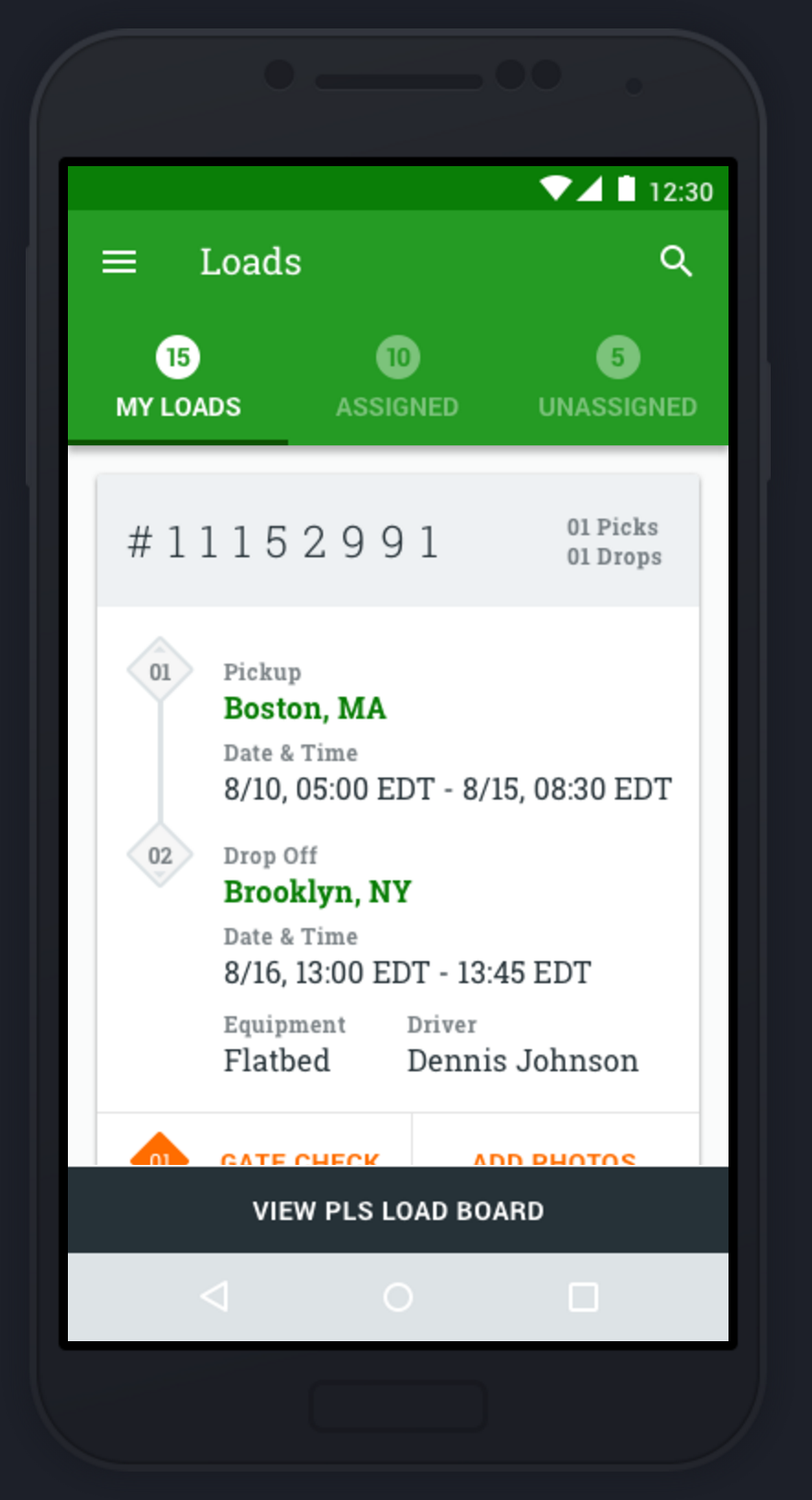Open the search icon in Loads
Screen dimensions: 812x1500
click(676, 262)
